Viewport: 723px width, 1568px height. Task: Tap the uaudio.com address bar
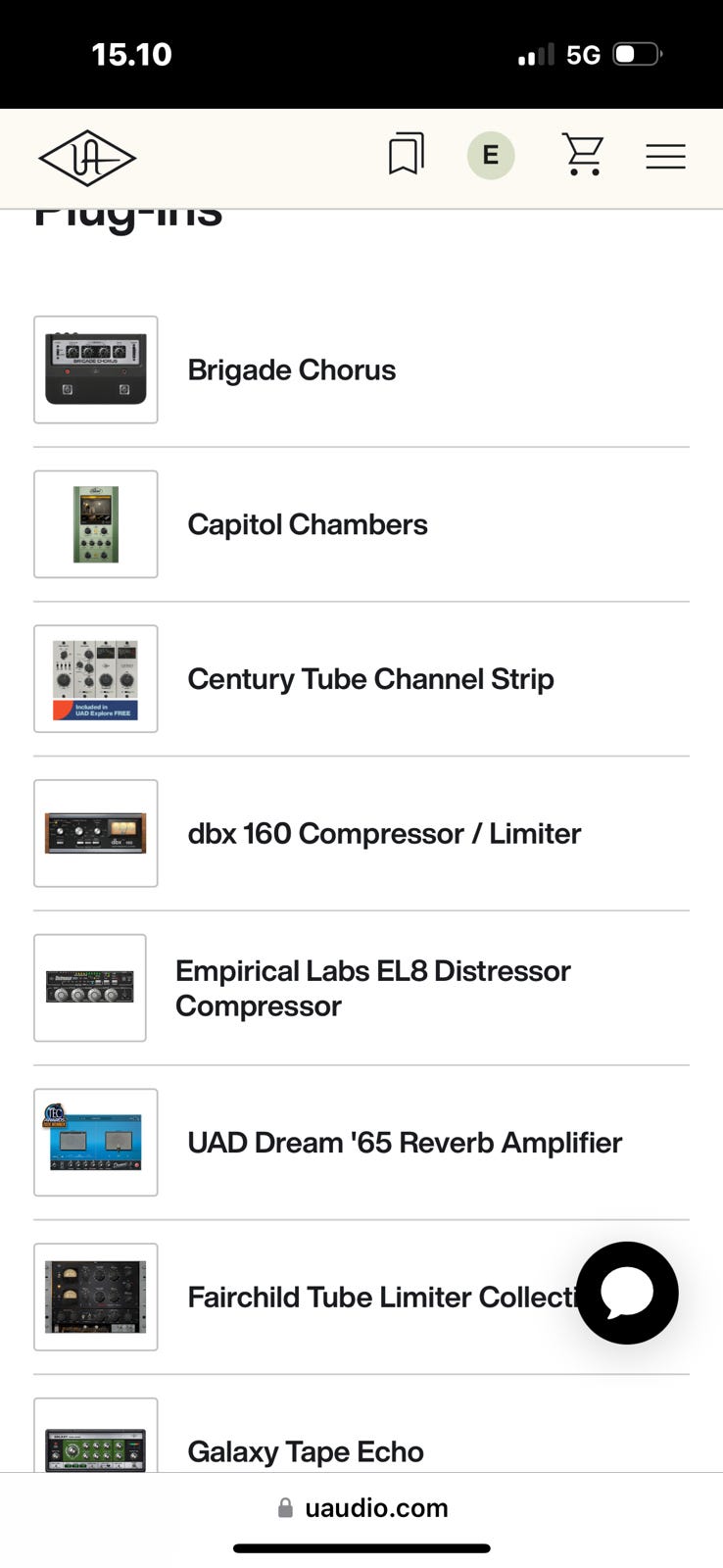pos(362,1508)
